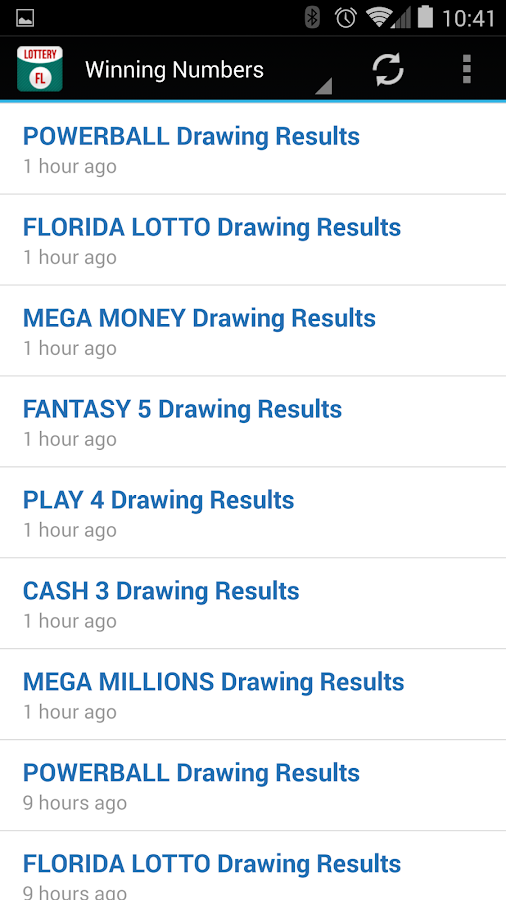This screenshot has width=506, height=900.
Task: Open POWERBALL results from 9 hours ago
Action: tap(253, 785)
